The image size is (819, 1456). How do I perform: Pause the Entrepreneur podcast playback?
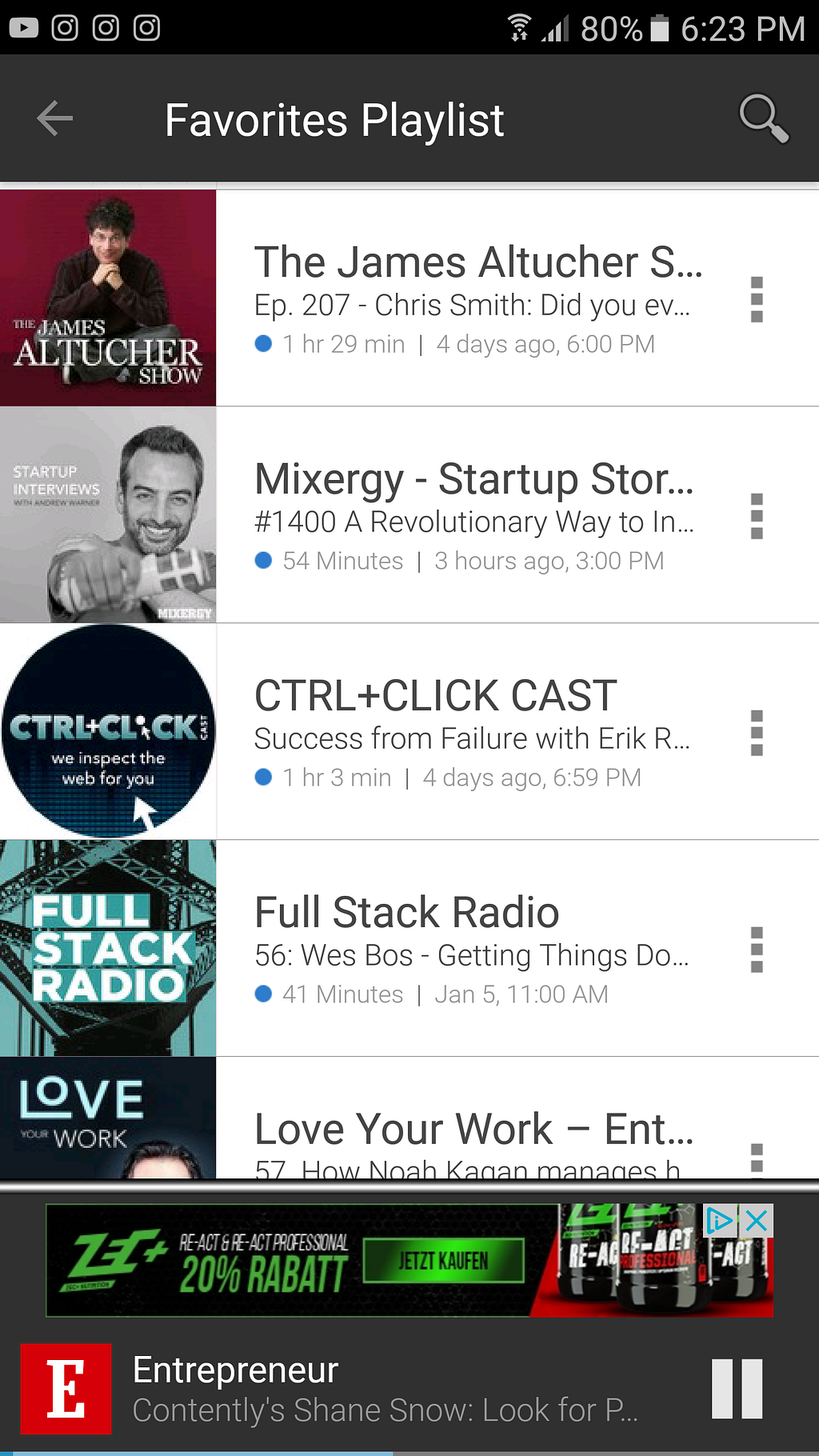click(x=737, y=1389)
